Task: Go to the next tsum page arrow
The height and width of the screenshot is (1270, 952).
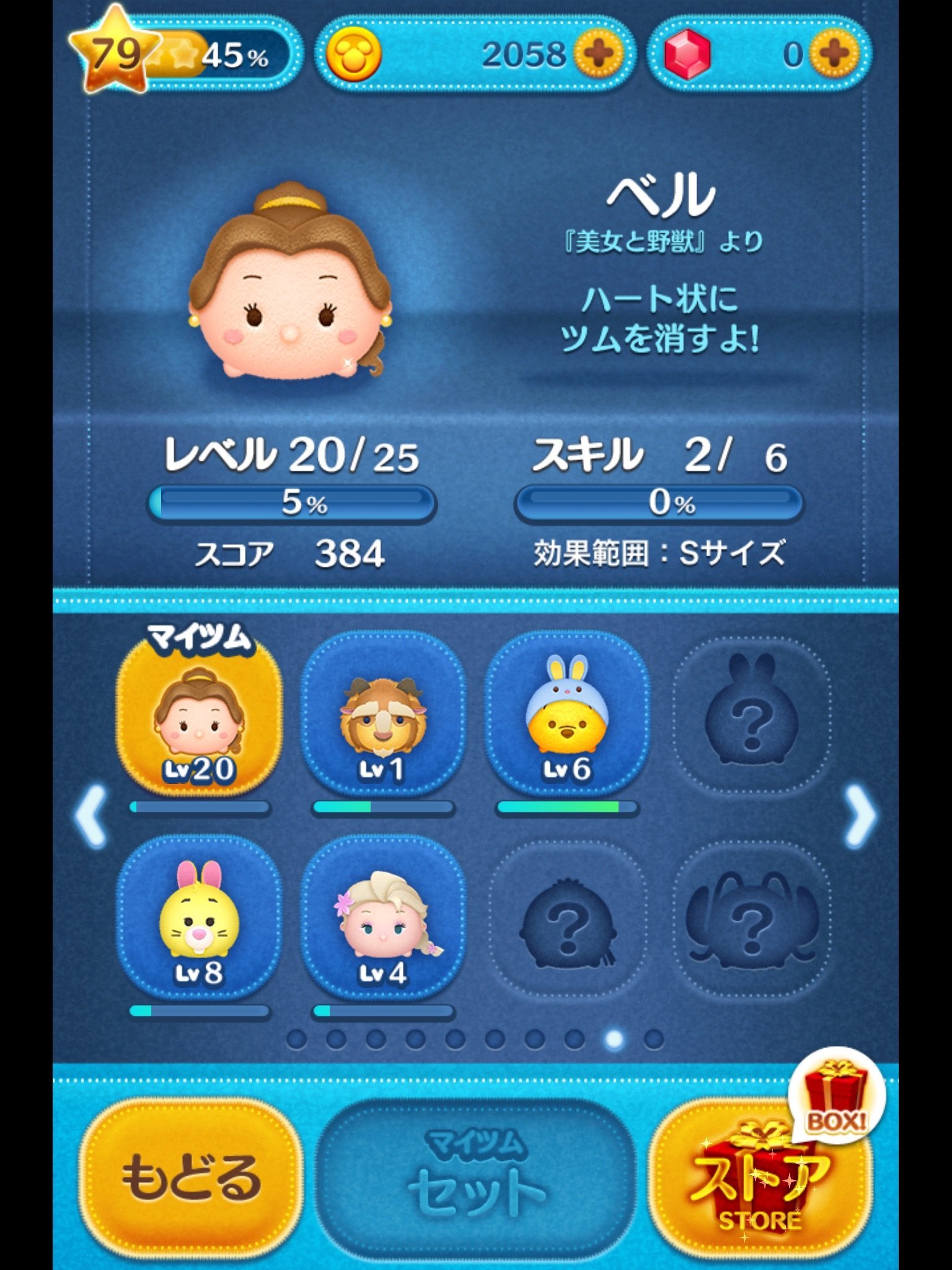Action: coord(861,815)
